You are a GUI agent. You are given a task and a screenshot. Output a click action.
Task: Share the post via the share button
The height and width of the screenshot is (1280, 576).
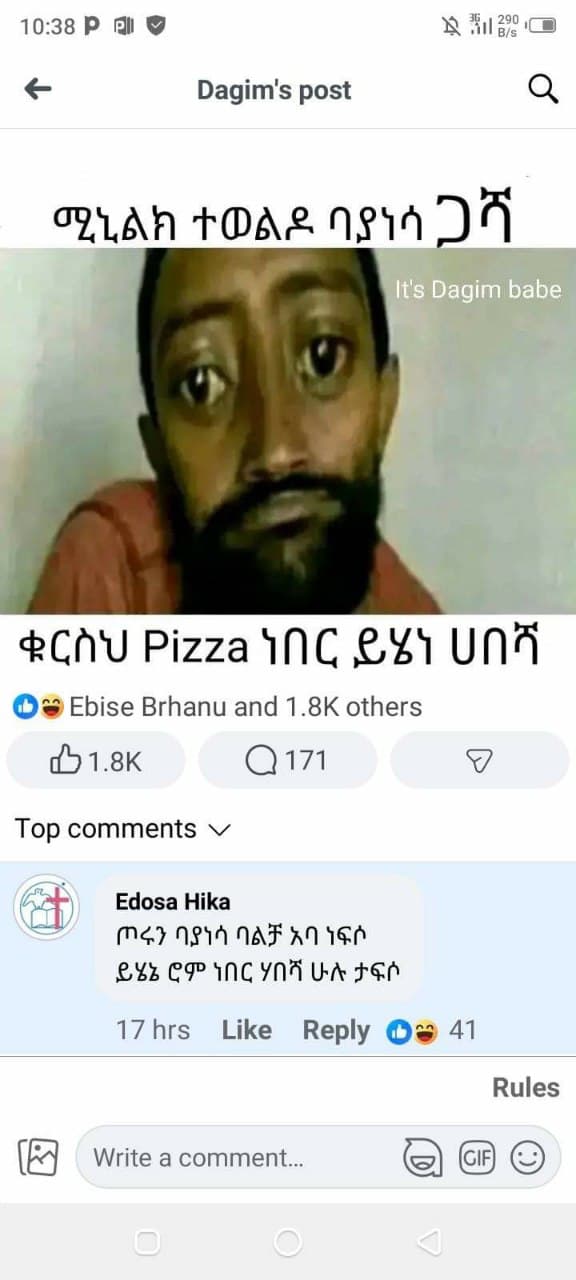(x=480, y=761)
